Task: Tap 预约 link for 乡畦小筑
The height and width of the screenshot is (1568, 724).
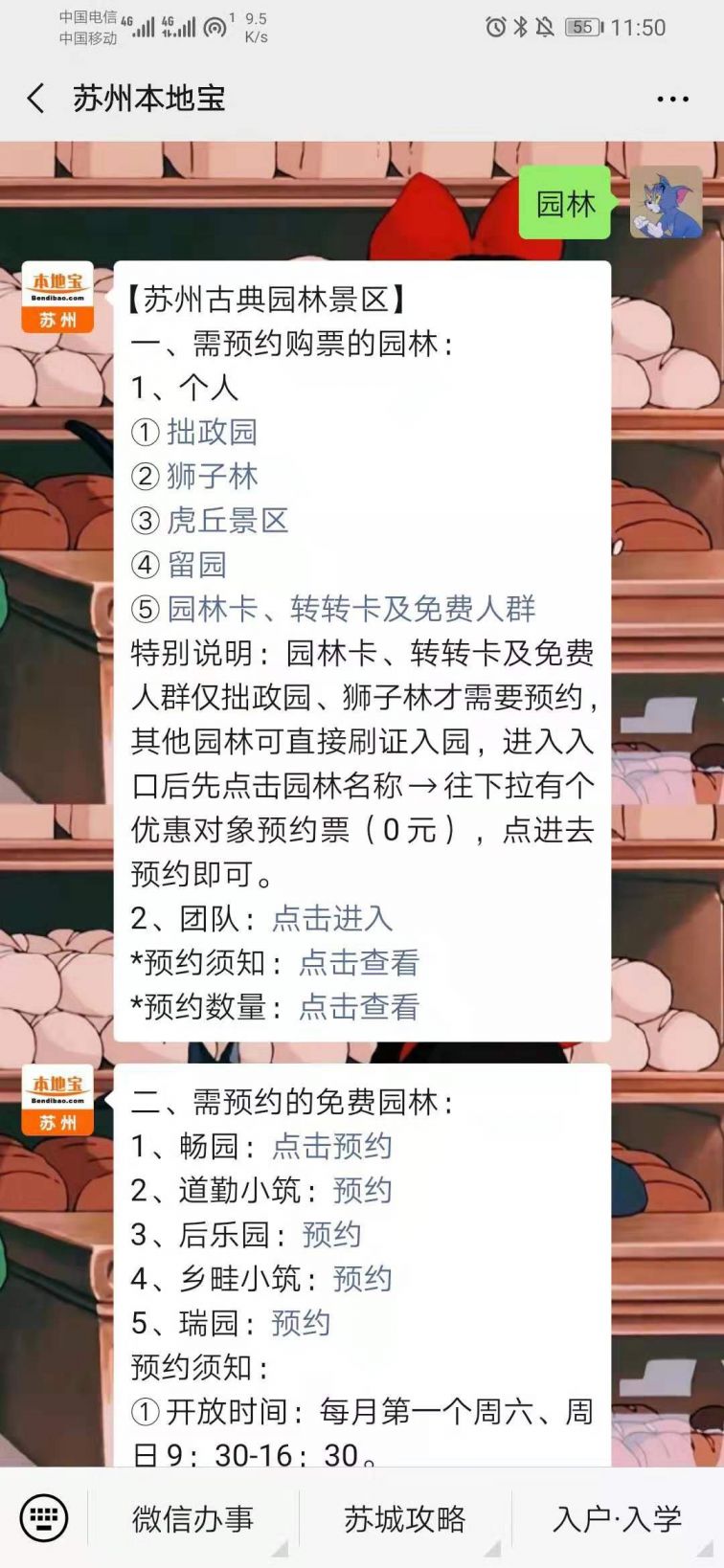Action: click(362, 1279)
